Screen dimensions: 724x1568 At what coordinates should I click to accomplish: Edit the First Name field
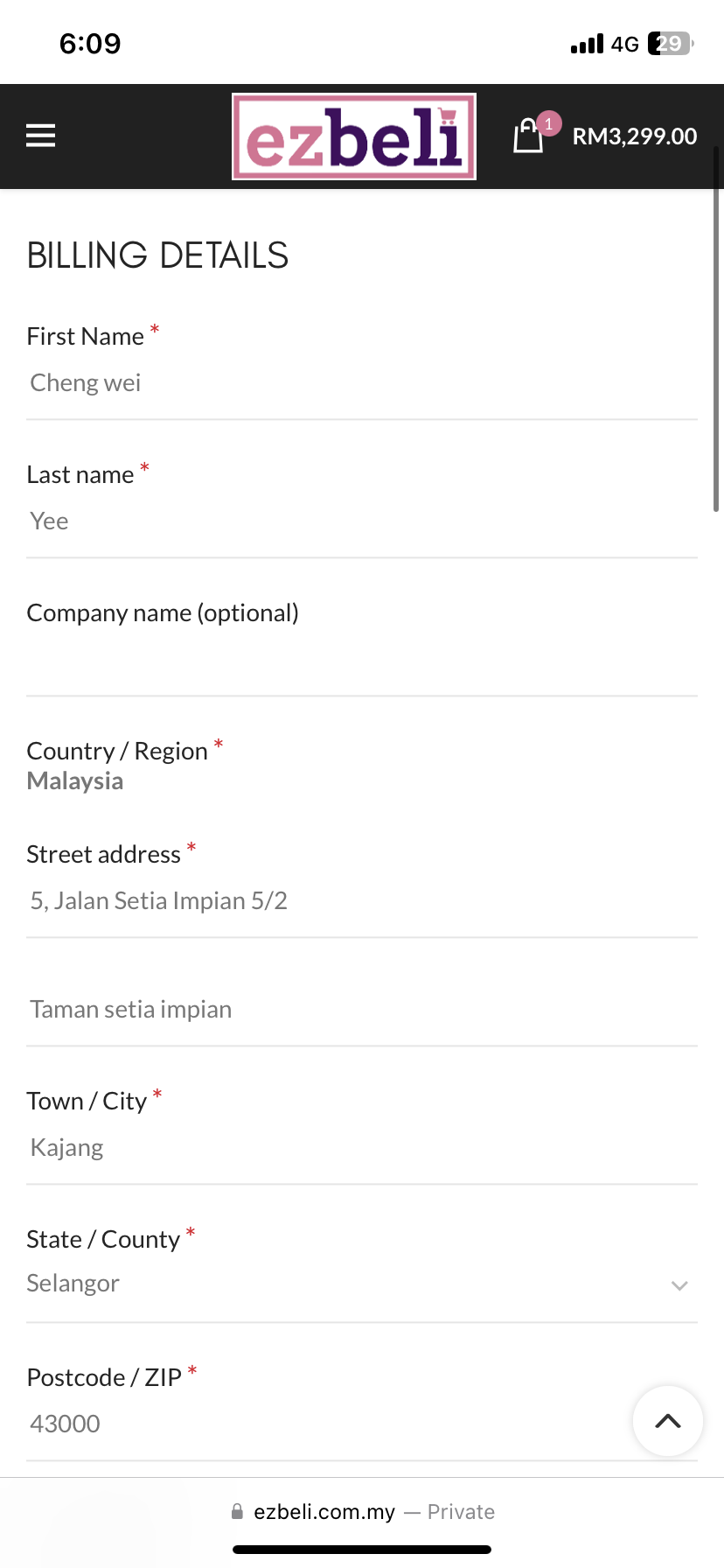(x=361, y=383)
